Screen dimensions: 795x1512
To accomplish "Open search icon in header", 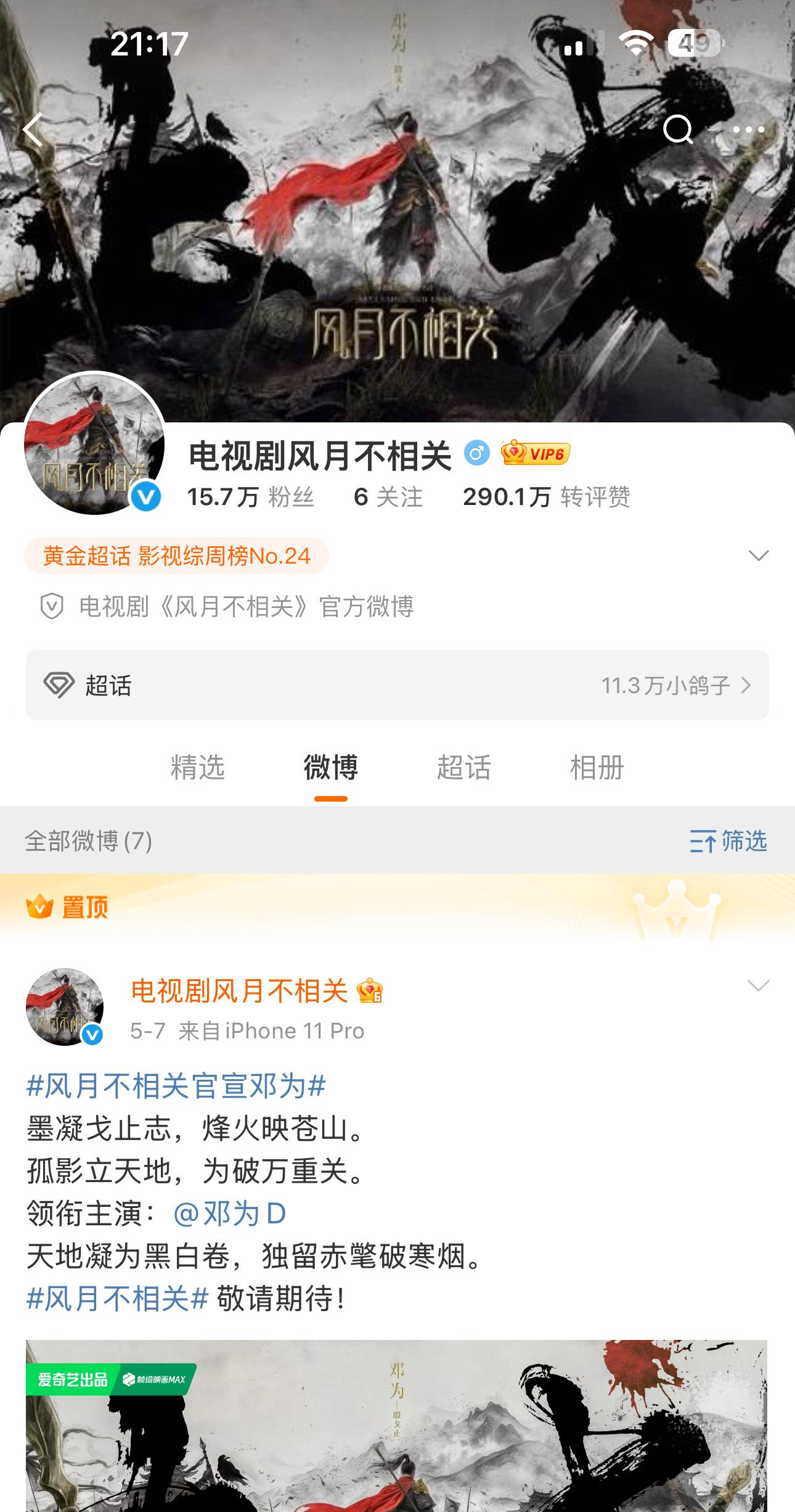I will pyautogui.click(x=677, y=129).
